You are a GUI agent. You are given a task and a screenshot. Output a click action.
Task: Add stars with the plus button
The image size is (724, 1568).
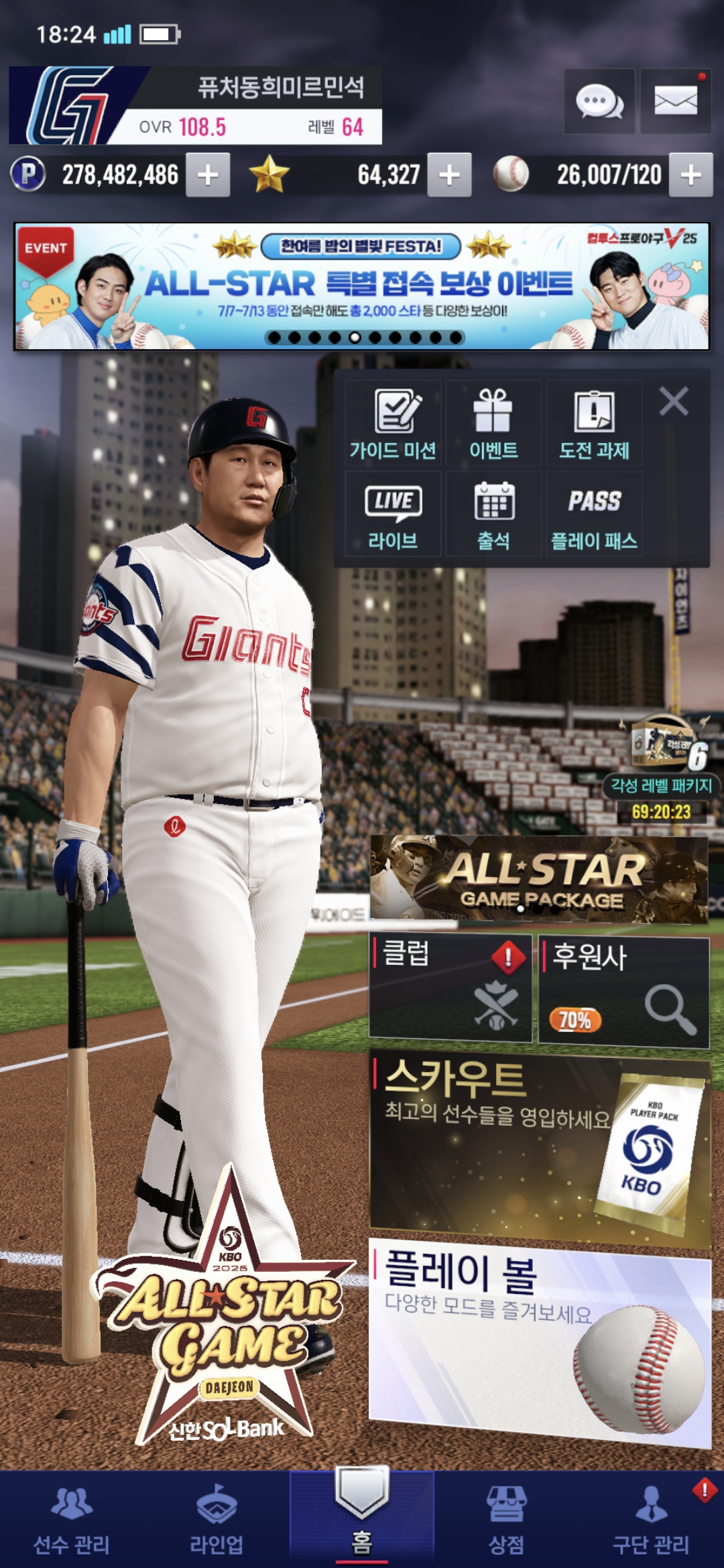coord(449,175)
